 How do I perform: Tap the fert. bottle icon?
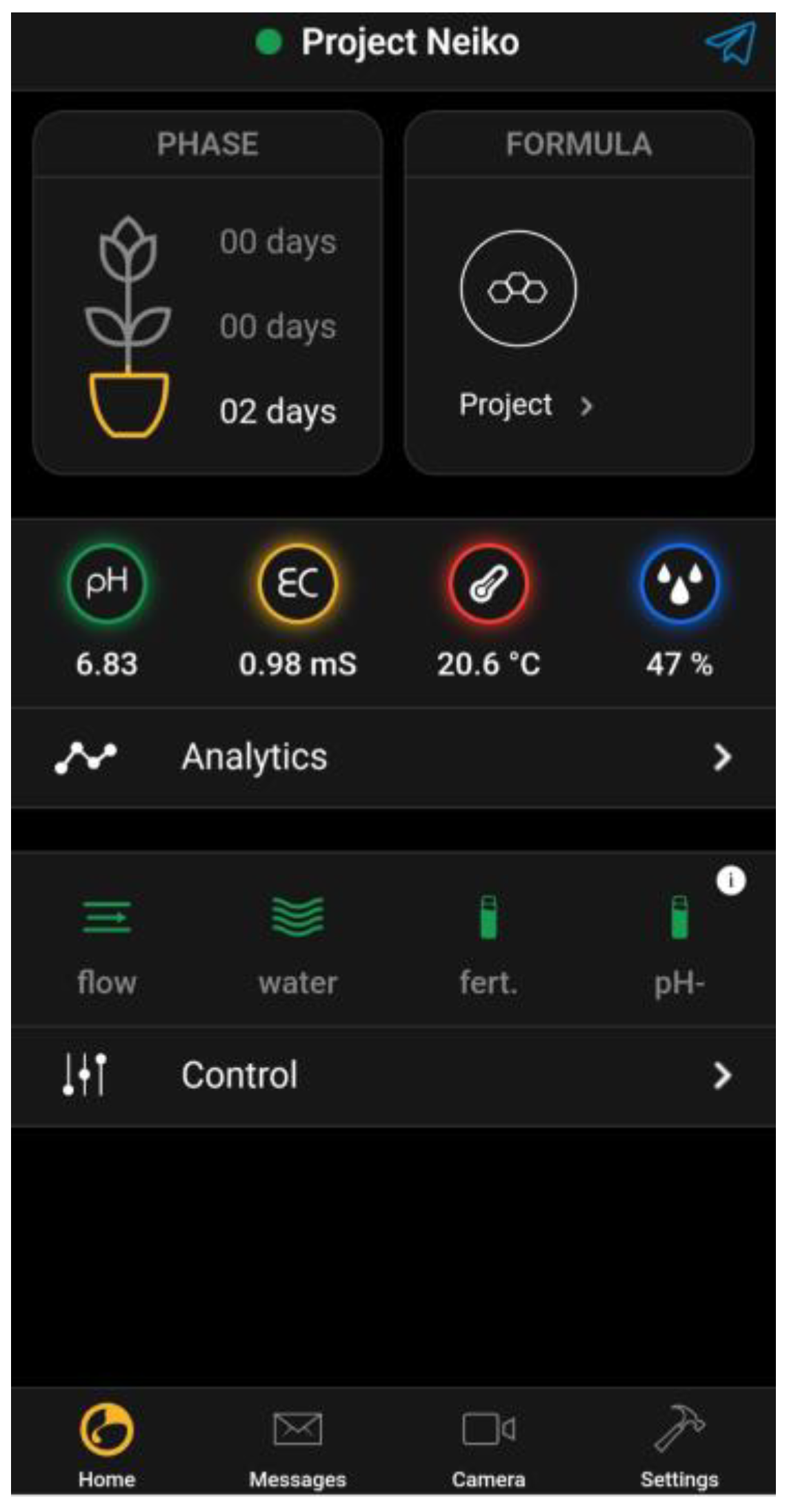click(488, 918)
